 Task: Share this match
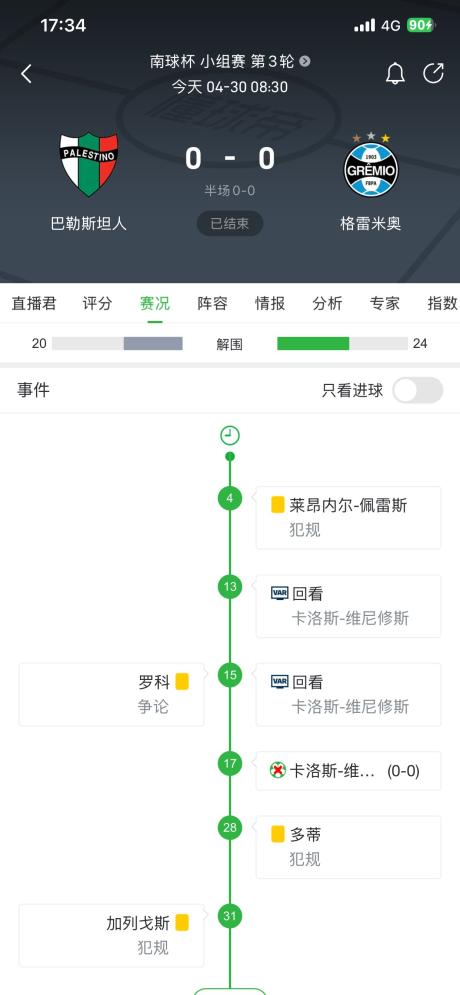(x=433, y=74)
